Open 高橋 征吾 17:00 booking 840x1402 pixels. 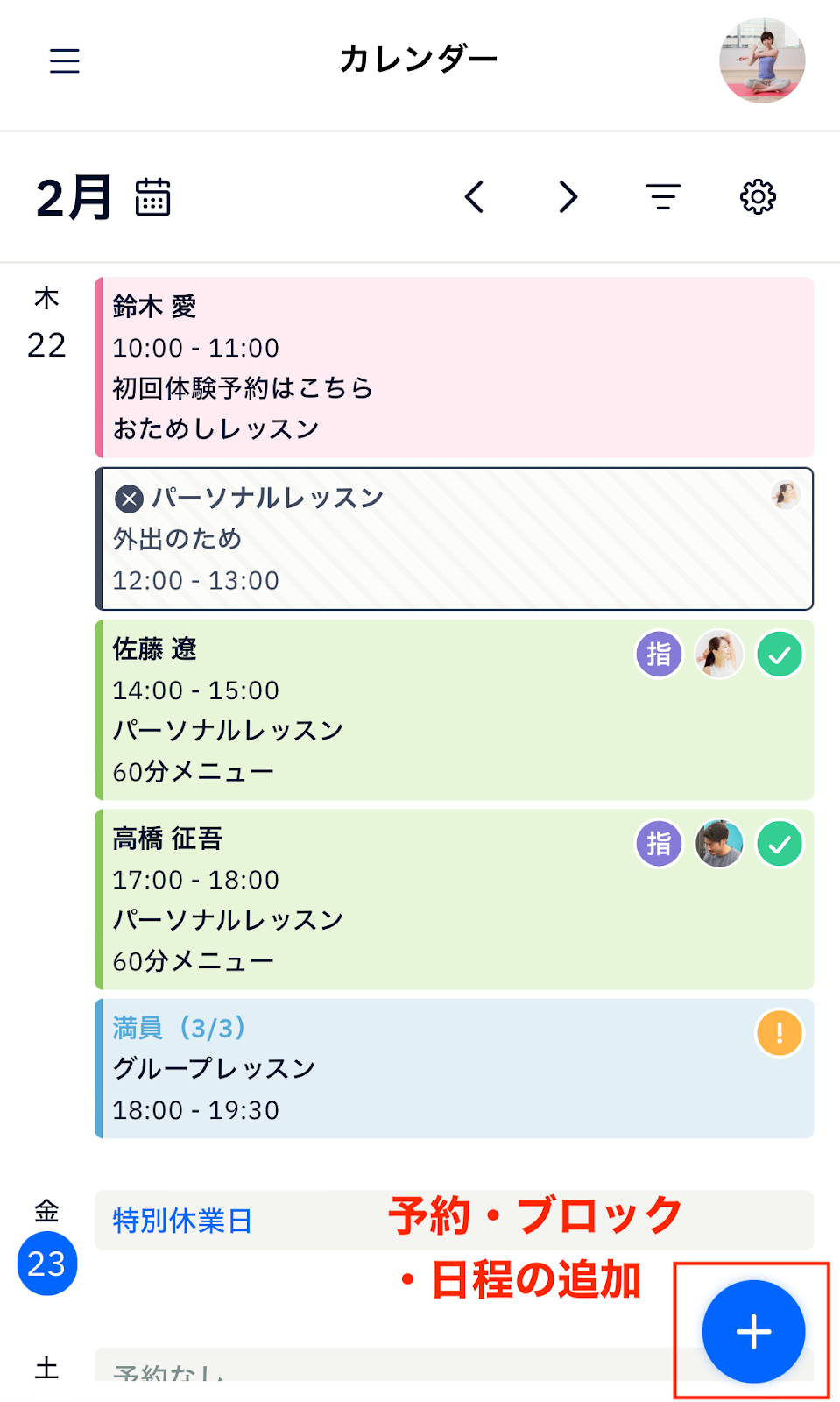coord(455,899)
